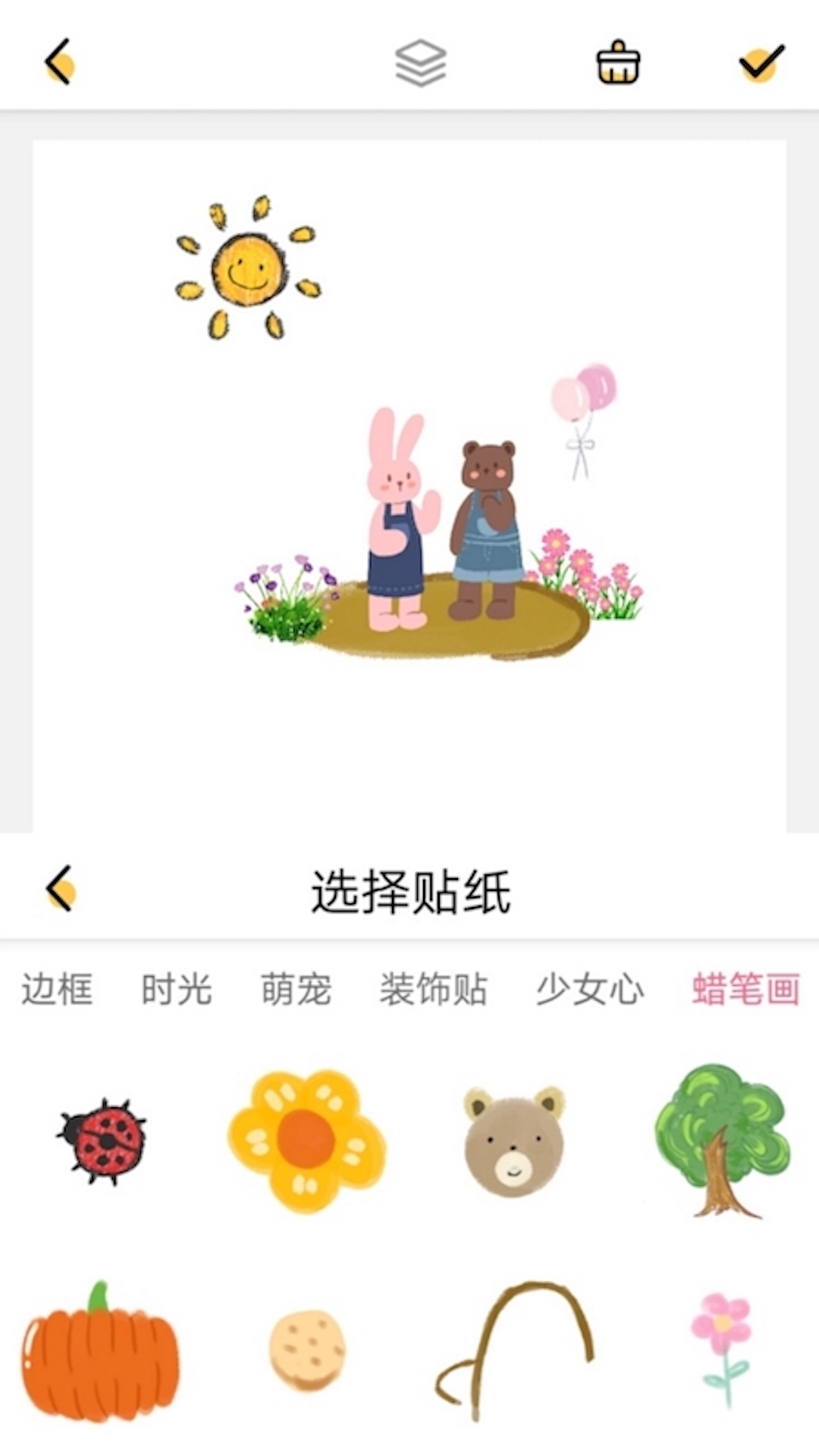Insert the green tree sticker
Image resolution: width=819 pixels, height=1456 pixels.
(722, 1141)
